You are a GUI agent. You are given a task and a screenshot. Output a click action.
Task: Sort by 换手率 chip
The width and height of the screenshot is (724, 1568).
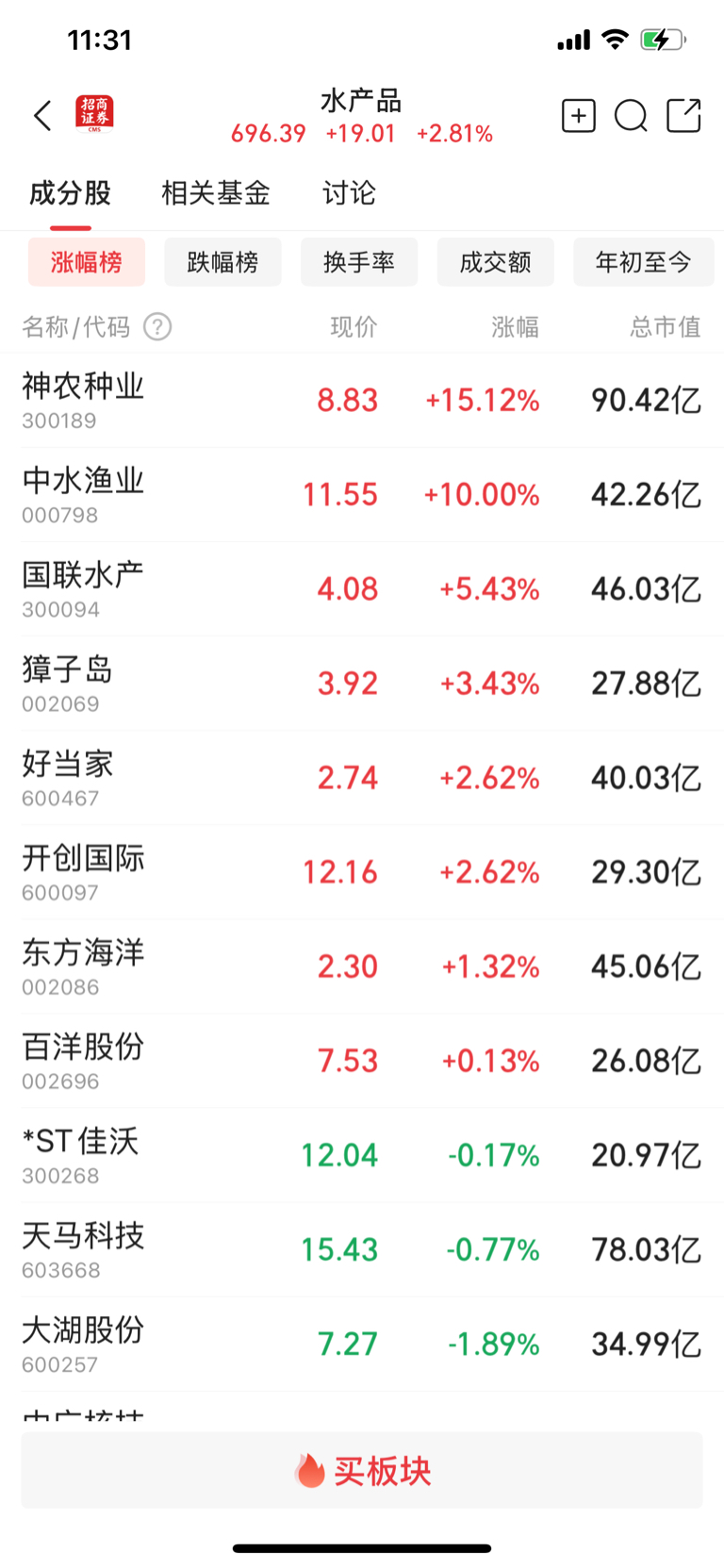pyautogui.click(x=359, y=262)
